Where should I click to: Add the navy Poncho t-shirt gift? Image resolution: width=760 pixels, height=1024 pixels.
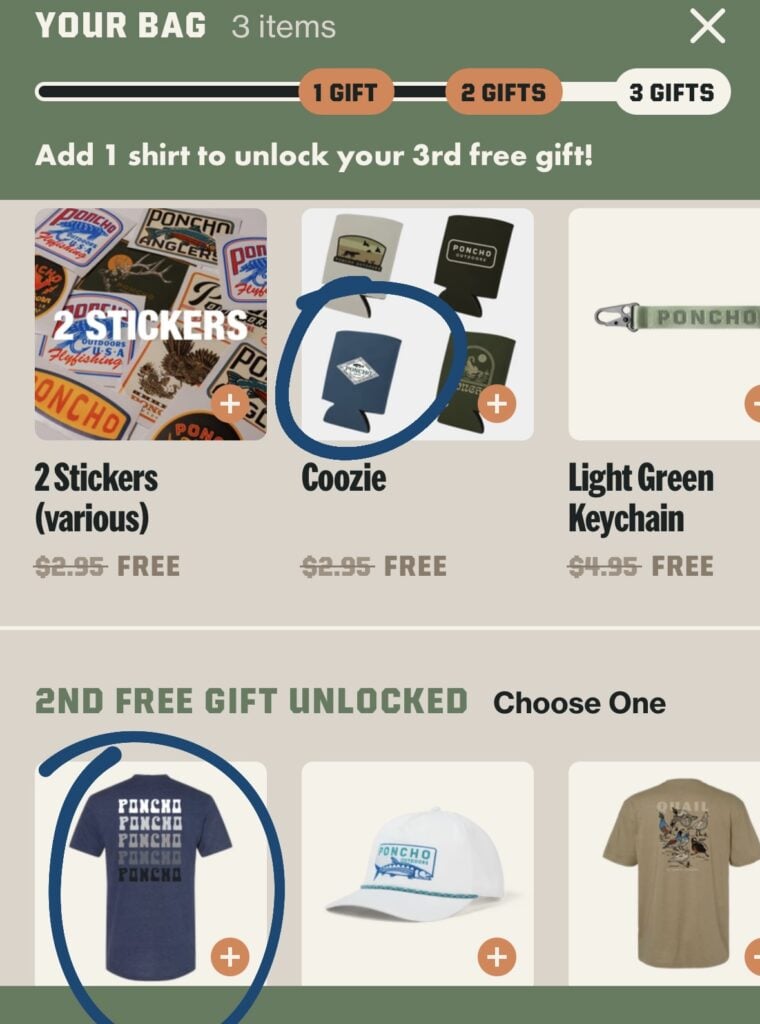[x=230, y=957]
